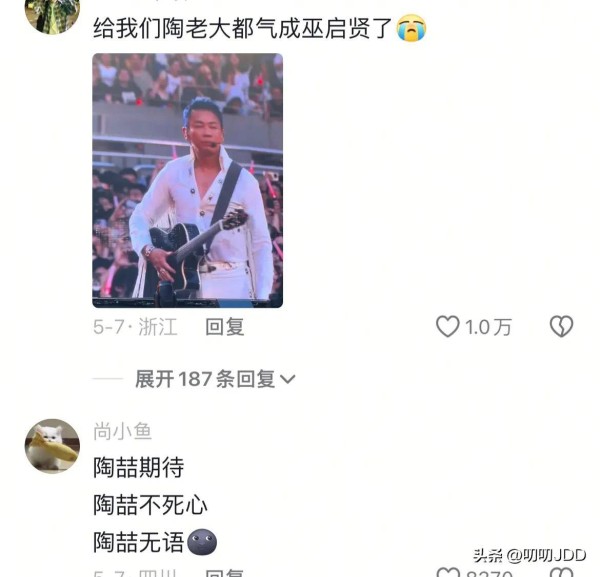Open the username 尚小鱼
Viewport: 600px width, 577px height.
(122, 431)
